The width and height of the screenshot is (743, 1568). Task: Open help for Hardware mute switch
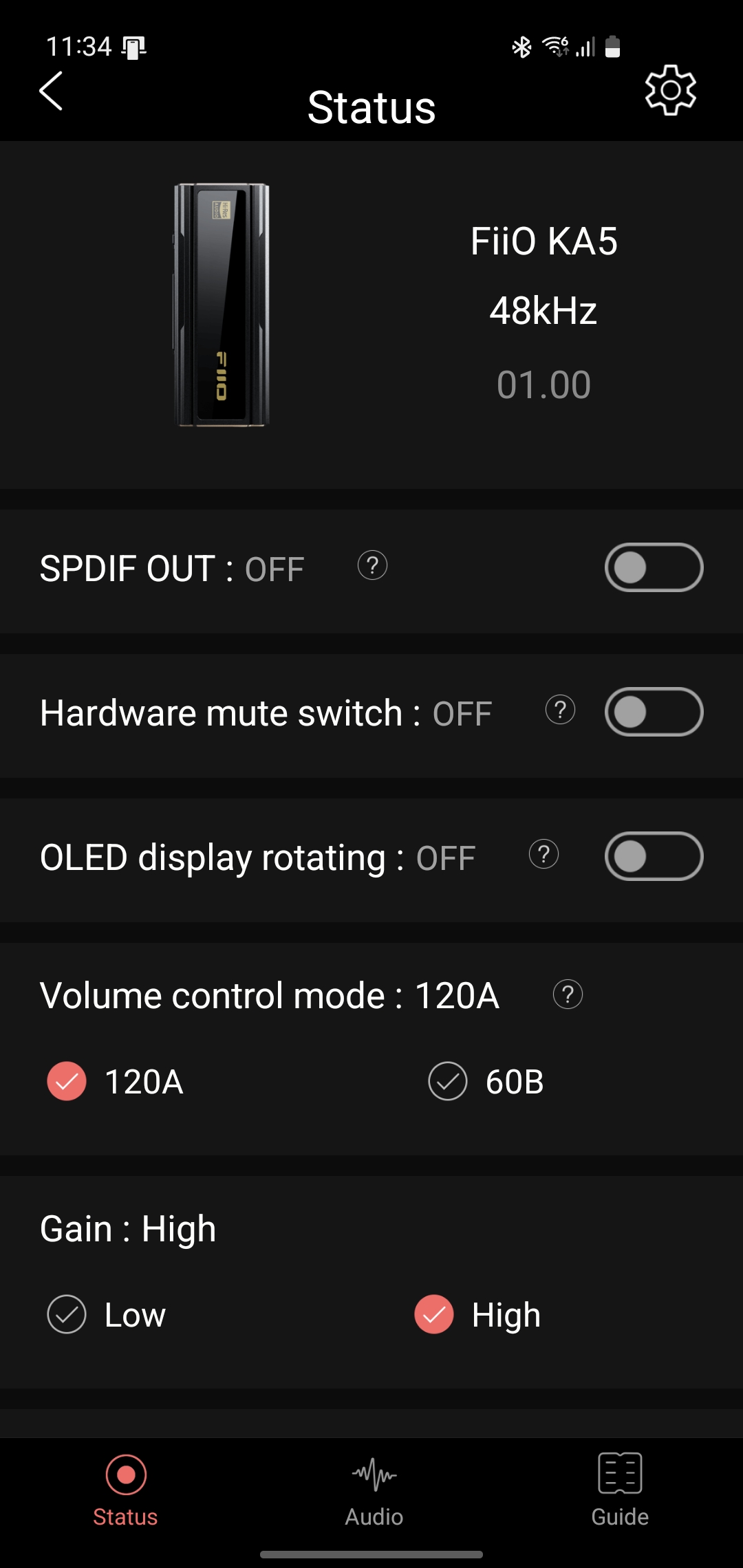coord(560,710)
